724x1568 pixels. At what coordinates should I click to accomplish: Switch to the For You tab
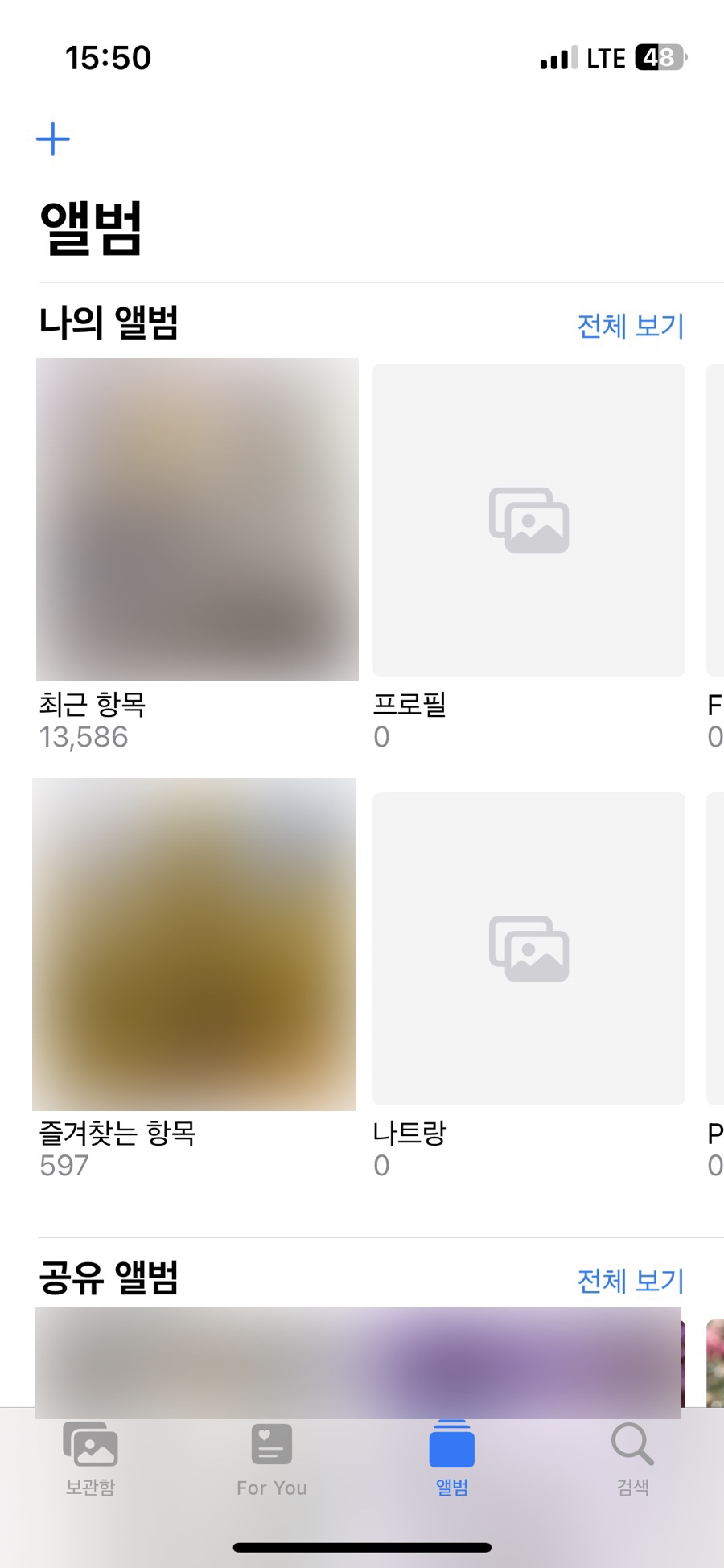pyautogui.click(x=272, y=1459)
